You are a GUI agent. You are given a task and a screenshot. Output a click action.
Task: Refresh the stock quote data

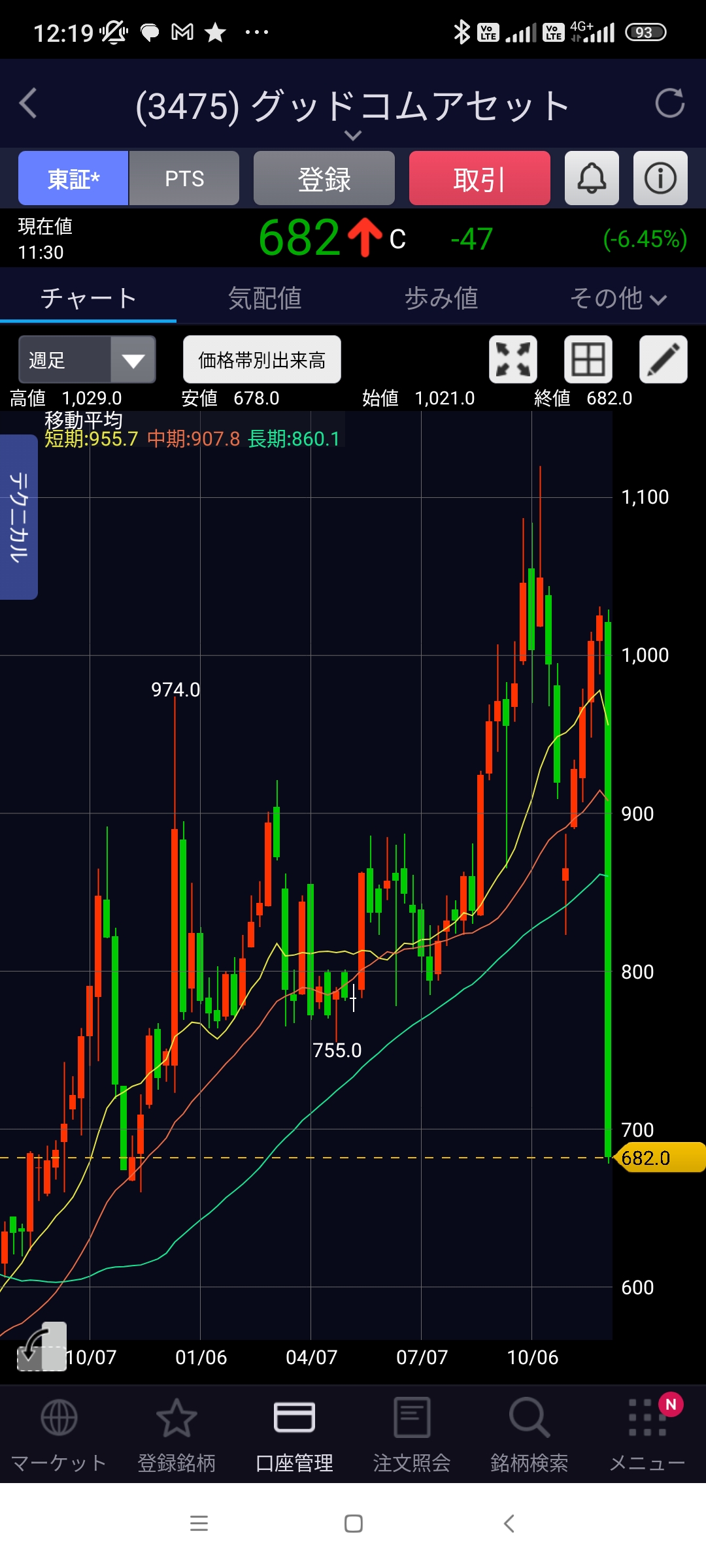(x=669, y=103)
